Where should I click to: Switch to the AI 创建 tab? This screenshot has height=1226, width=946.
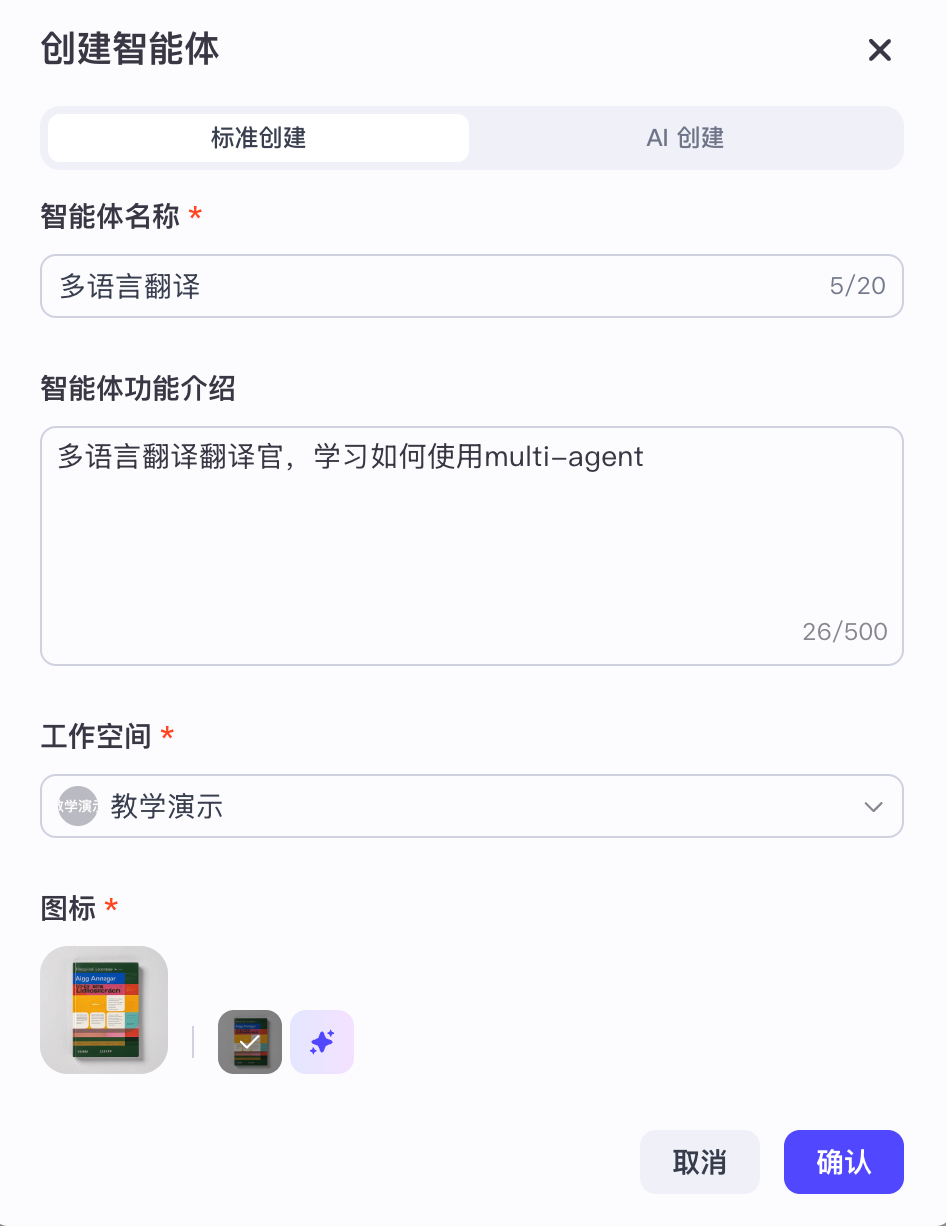(x=685, y=138)
